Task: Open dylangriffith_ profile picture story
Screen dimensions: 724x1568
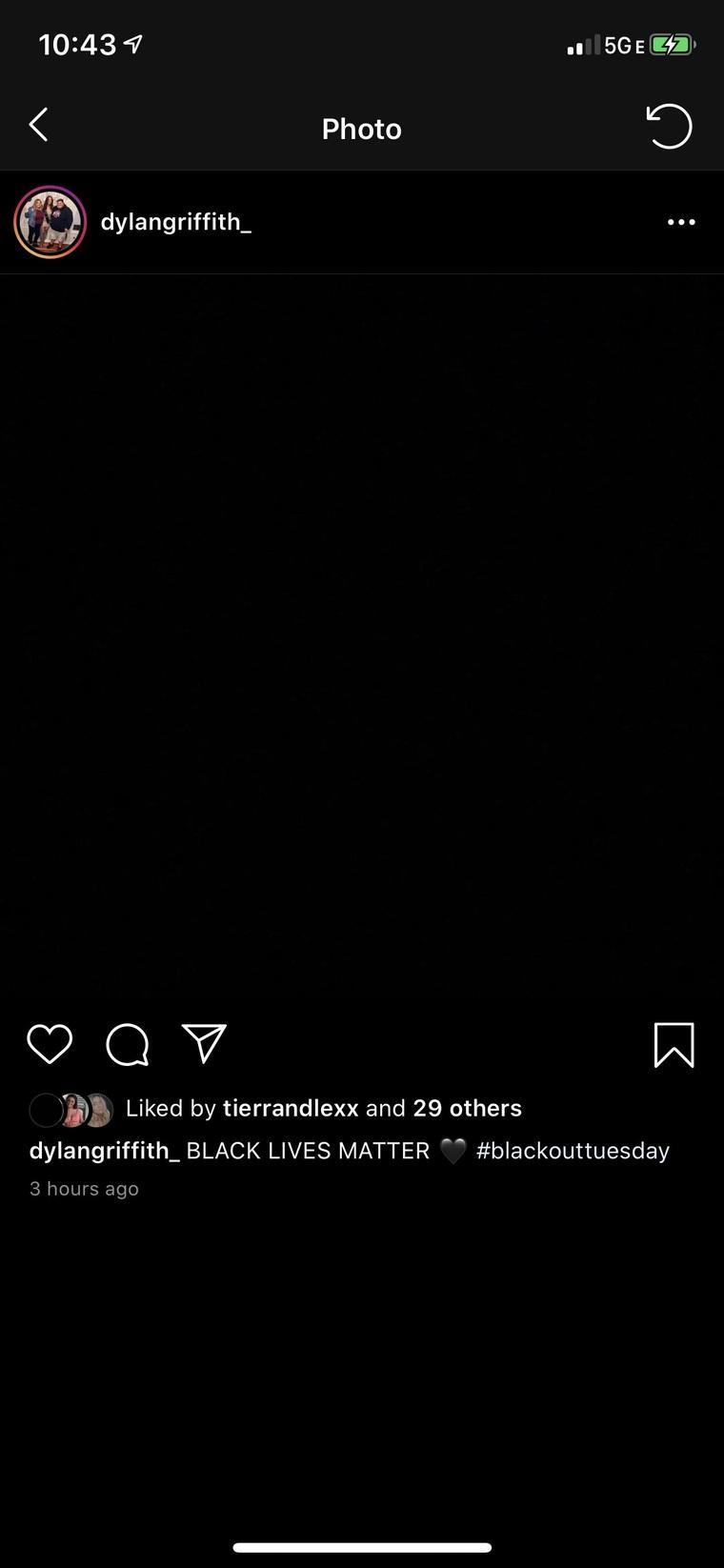Action: pyautogui.click(x=50, y=222)
